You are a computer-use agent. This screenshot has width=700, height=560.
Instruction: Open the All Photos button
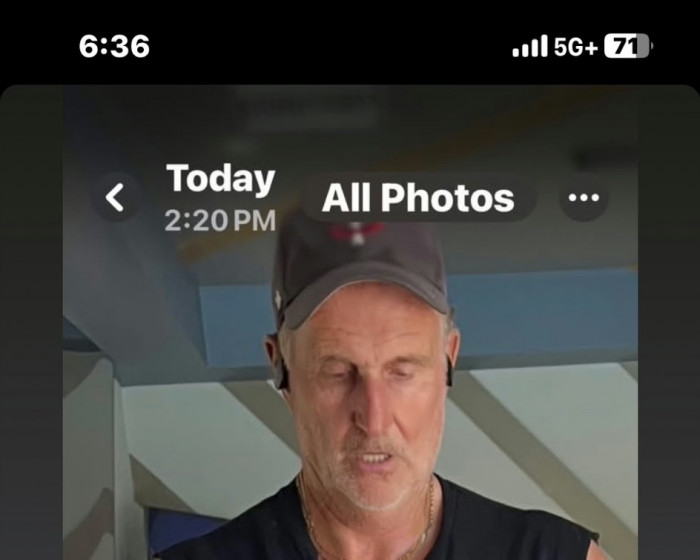click(418, 198)
